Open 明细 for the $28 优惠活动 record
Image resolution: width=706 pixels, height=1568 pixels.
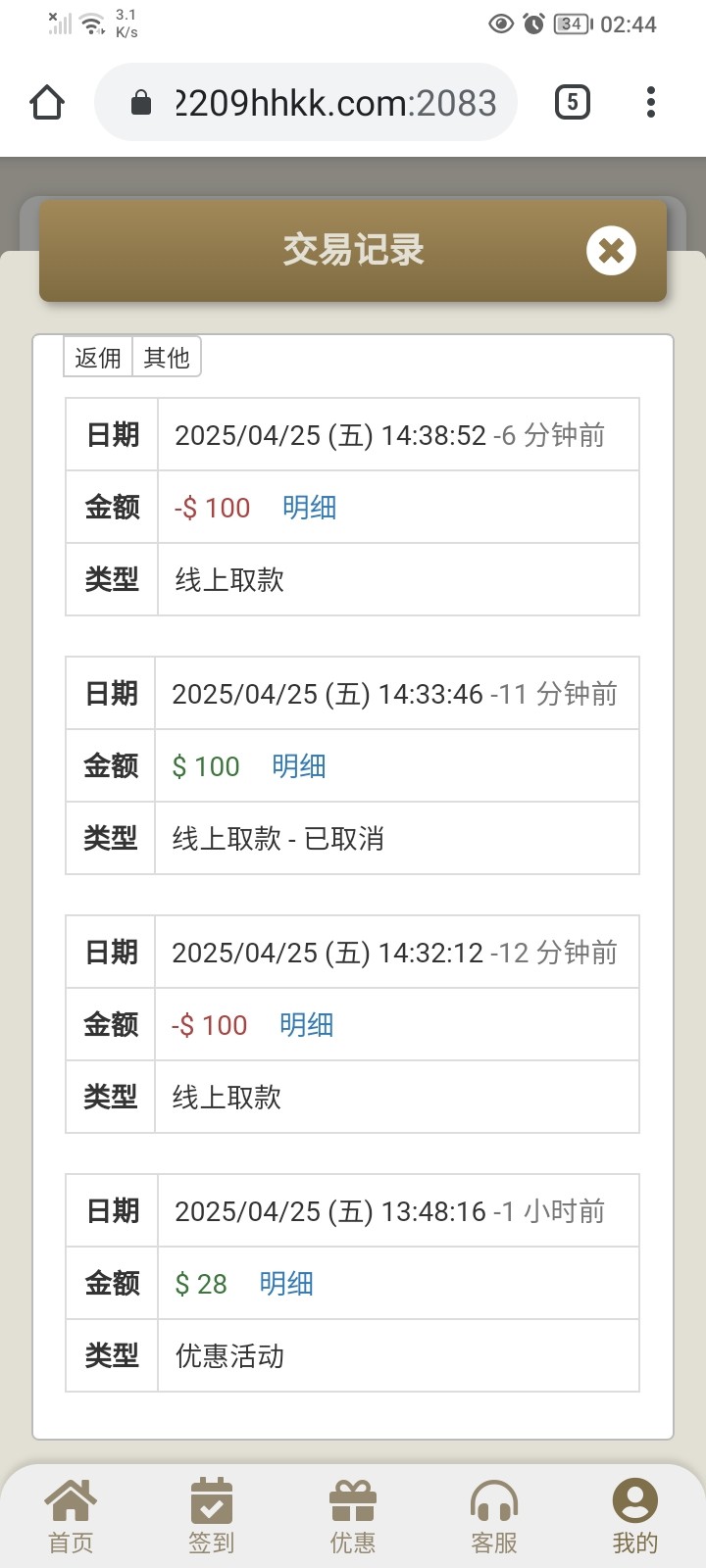coord(286,1284)
